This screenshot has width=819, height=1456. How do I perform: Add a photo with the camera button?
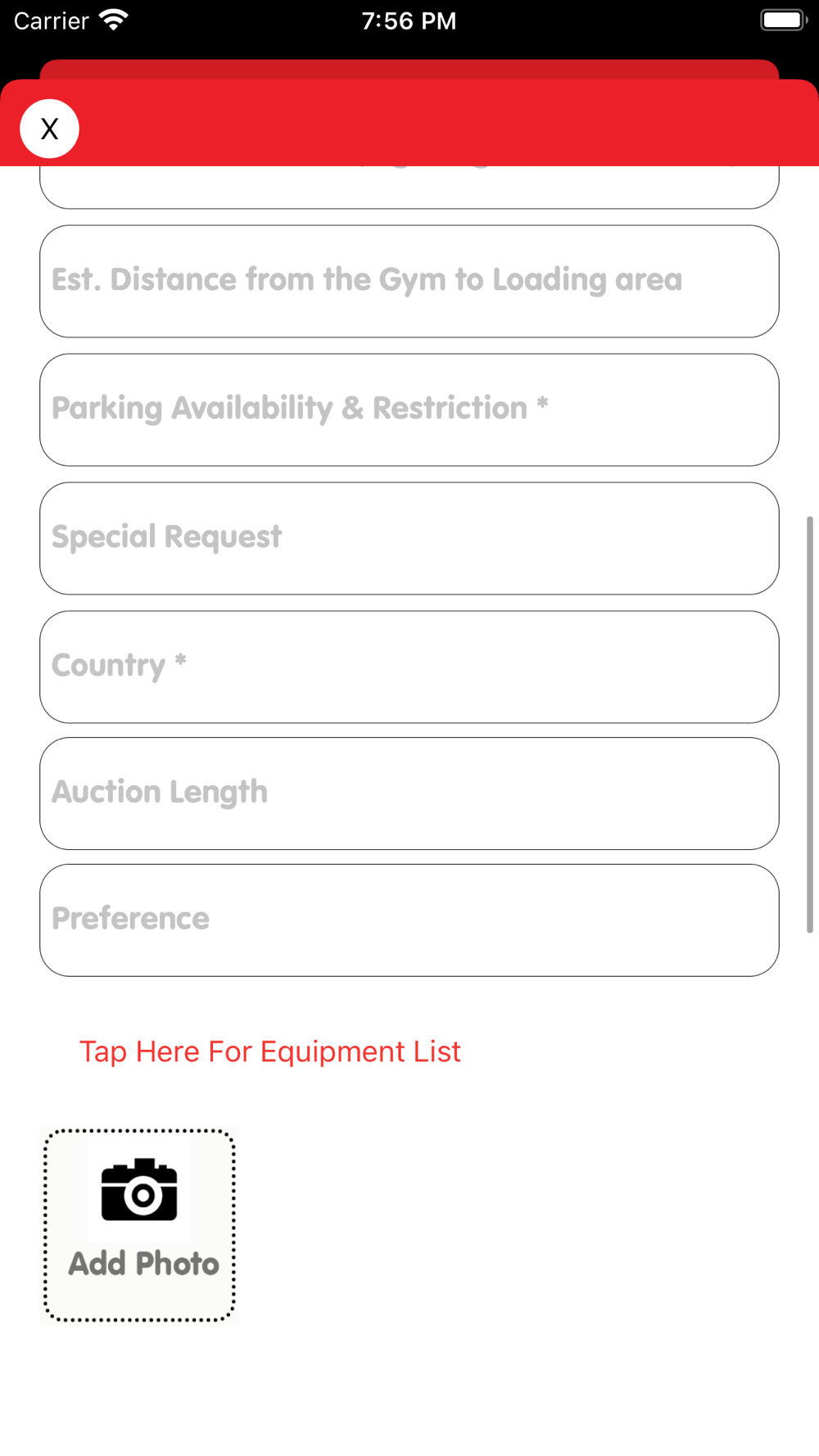coord(139,1225)
